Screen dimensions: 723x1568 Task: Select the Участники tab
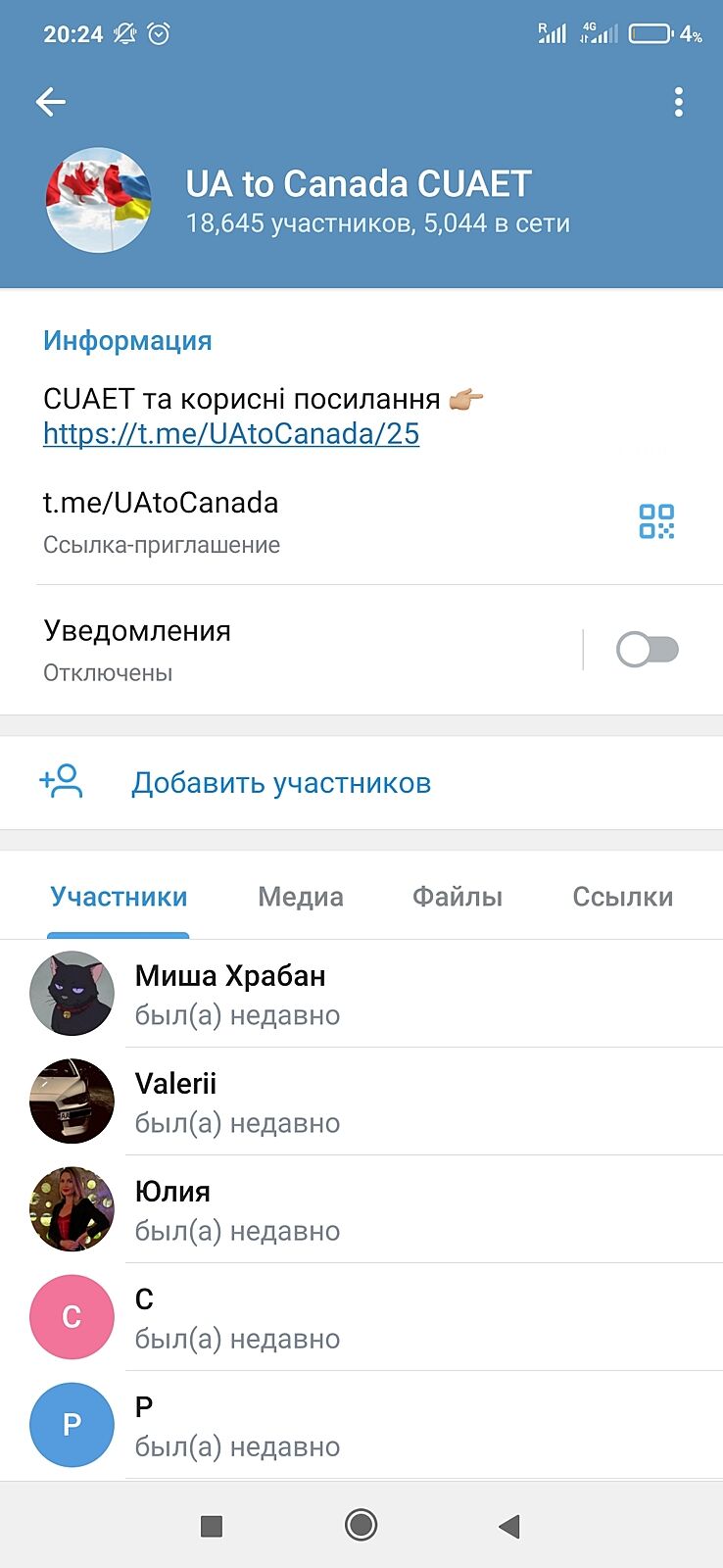(x=119, y=897)
